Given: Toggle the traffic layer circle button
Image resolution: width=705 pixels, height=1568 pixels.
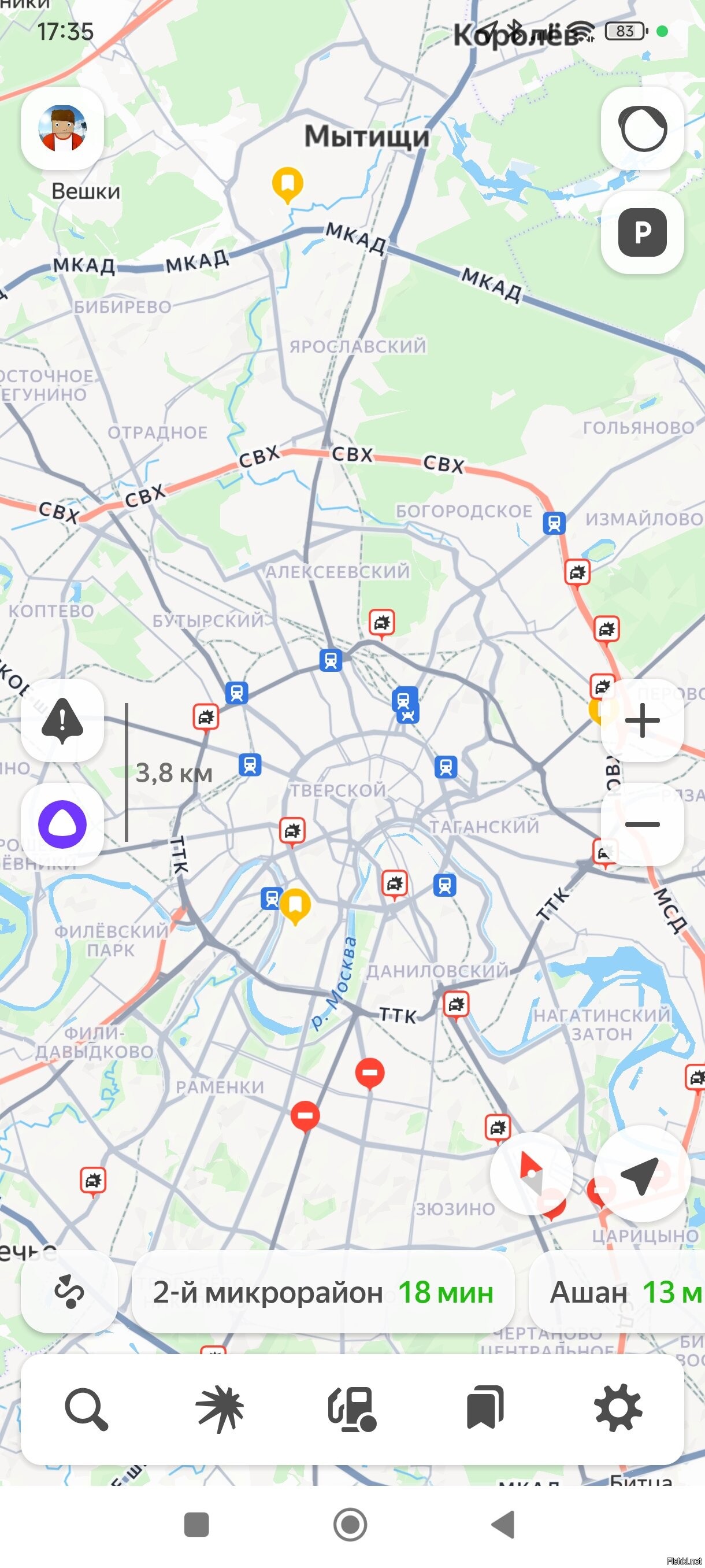Looking at the screenshot, I should point(643,128).
